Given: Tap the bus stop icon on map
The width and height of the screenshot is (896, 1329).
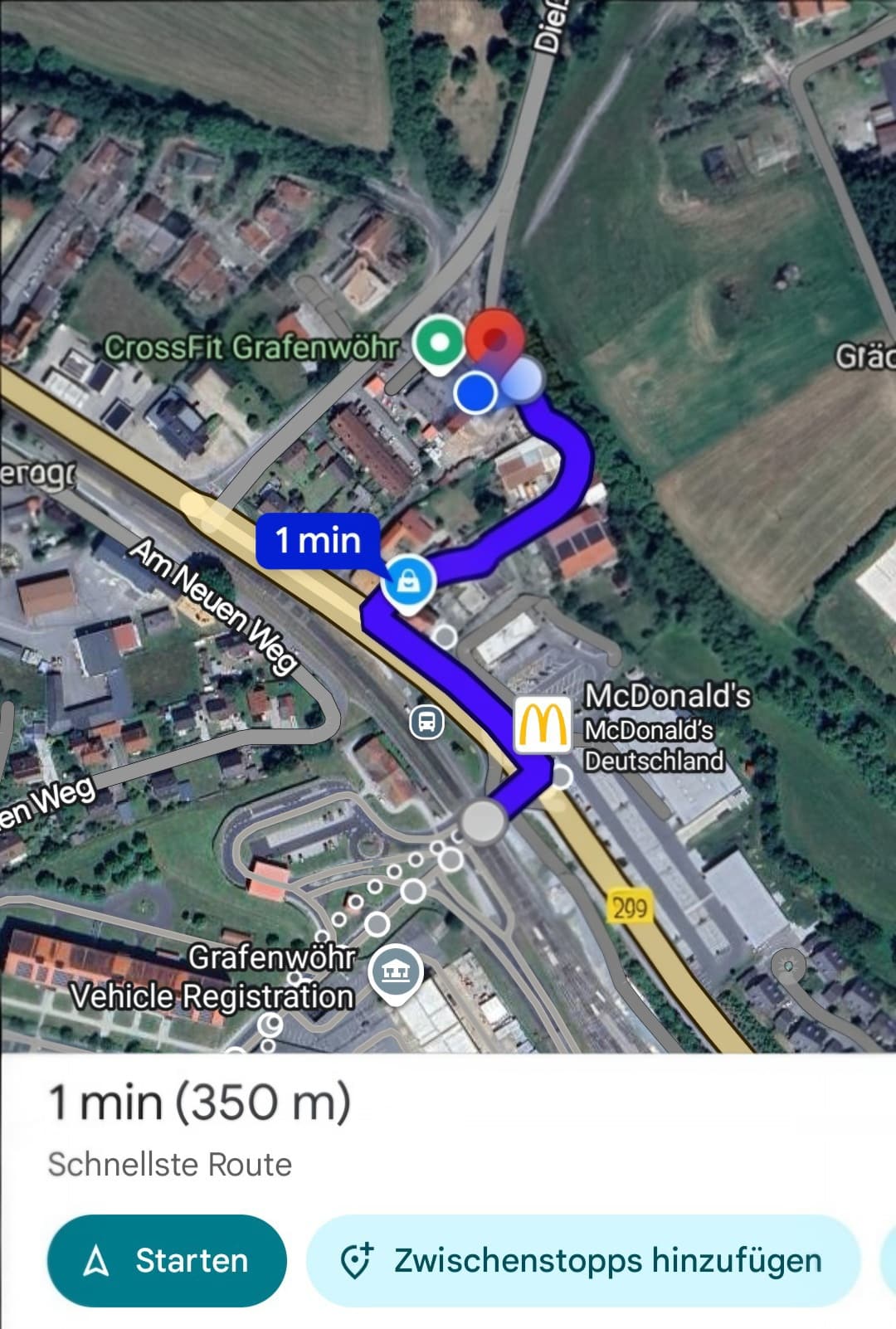Looking at the screenshot, I should point(427,722).
